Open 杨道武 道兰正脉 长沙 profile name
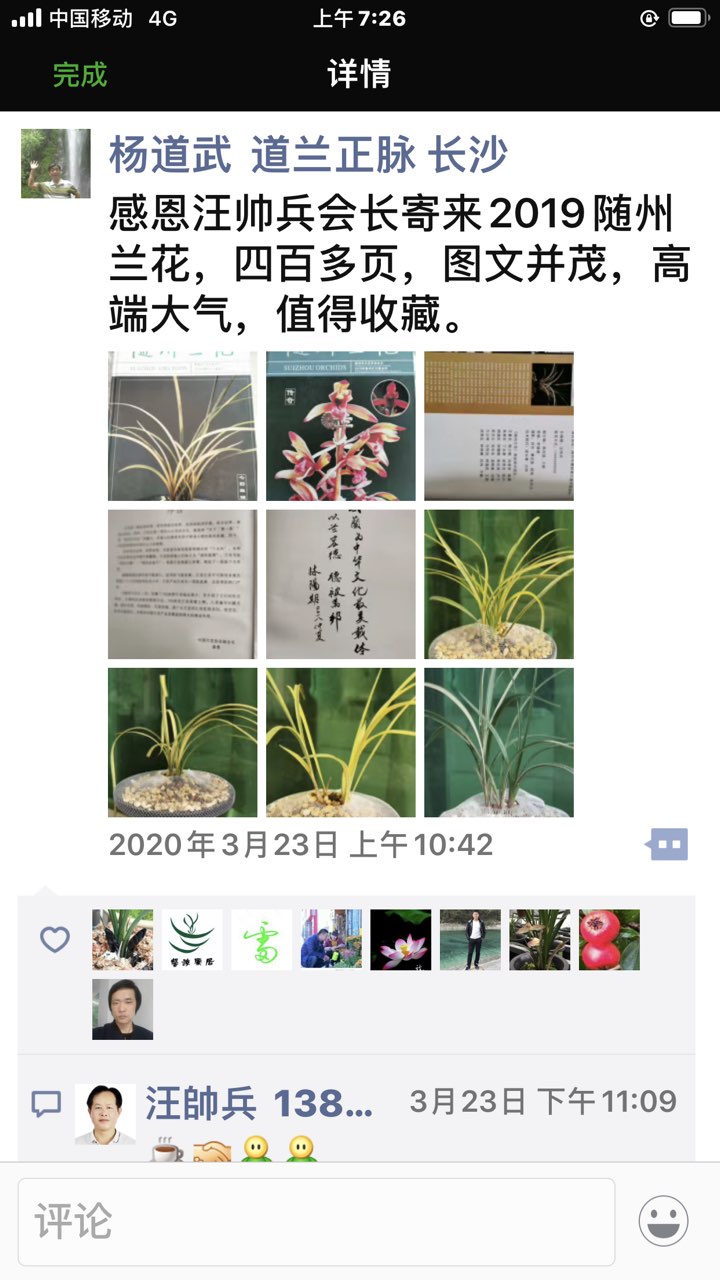 point(308,155)
